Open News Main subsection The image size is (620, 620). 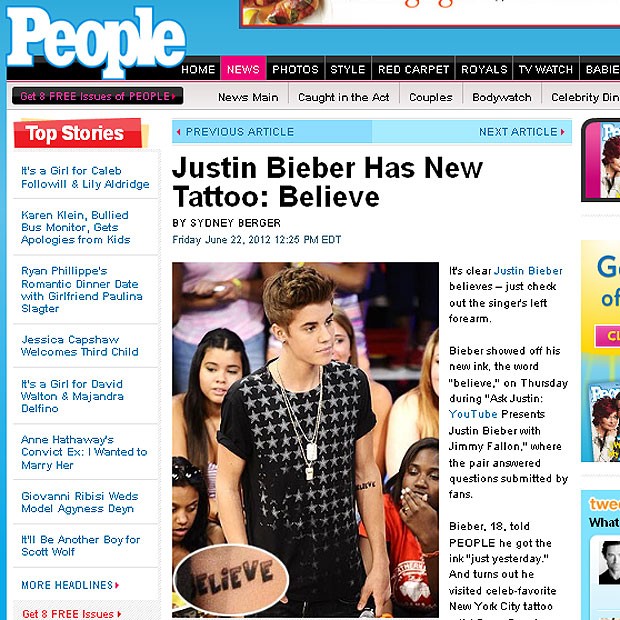[248, 97]
